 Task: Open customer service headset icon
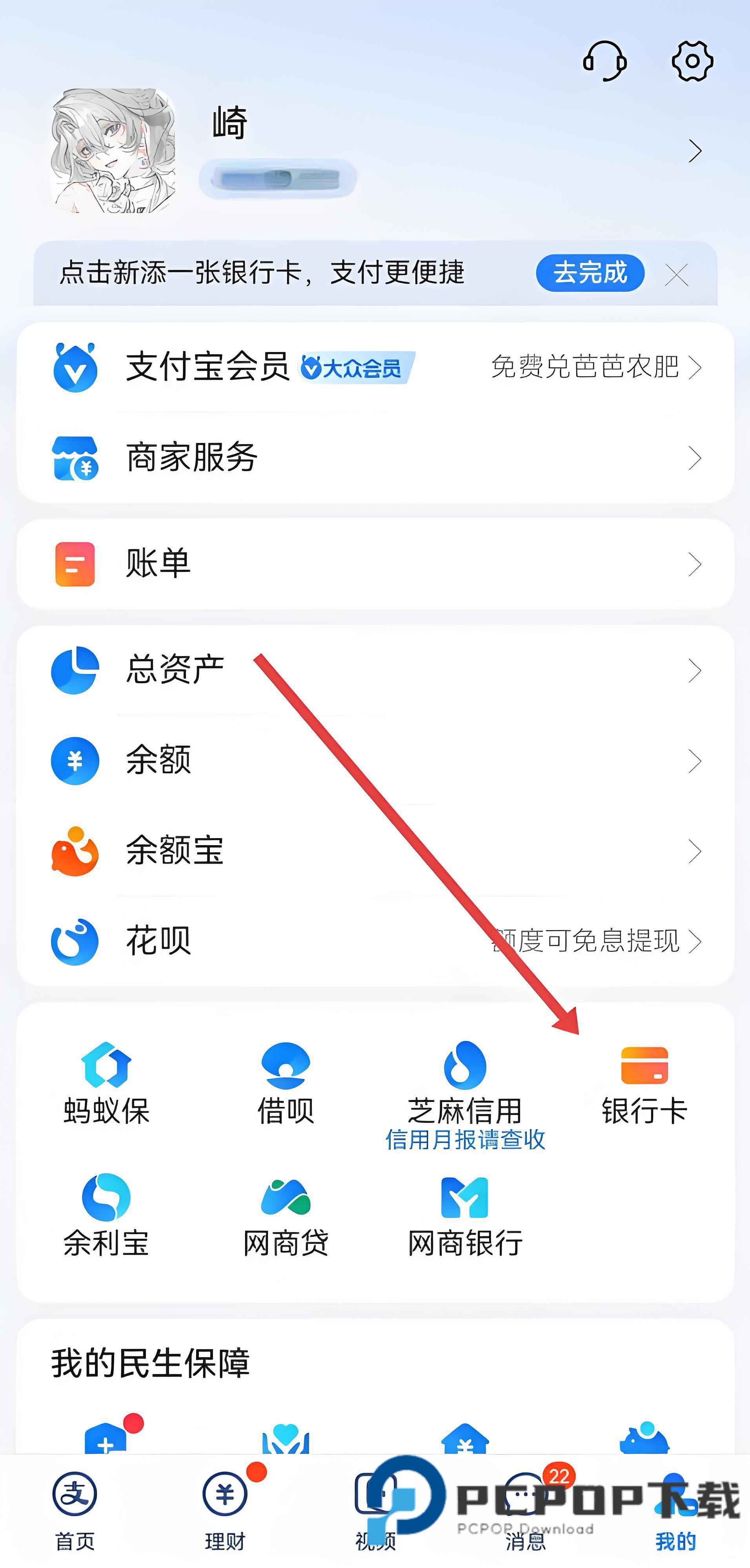(x=604, y=61)
